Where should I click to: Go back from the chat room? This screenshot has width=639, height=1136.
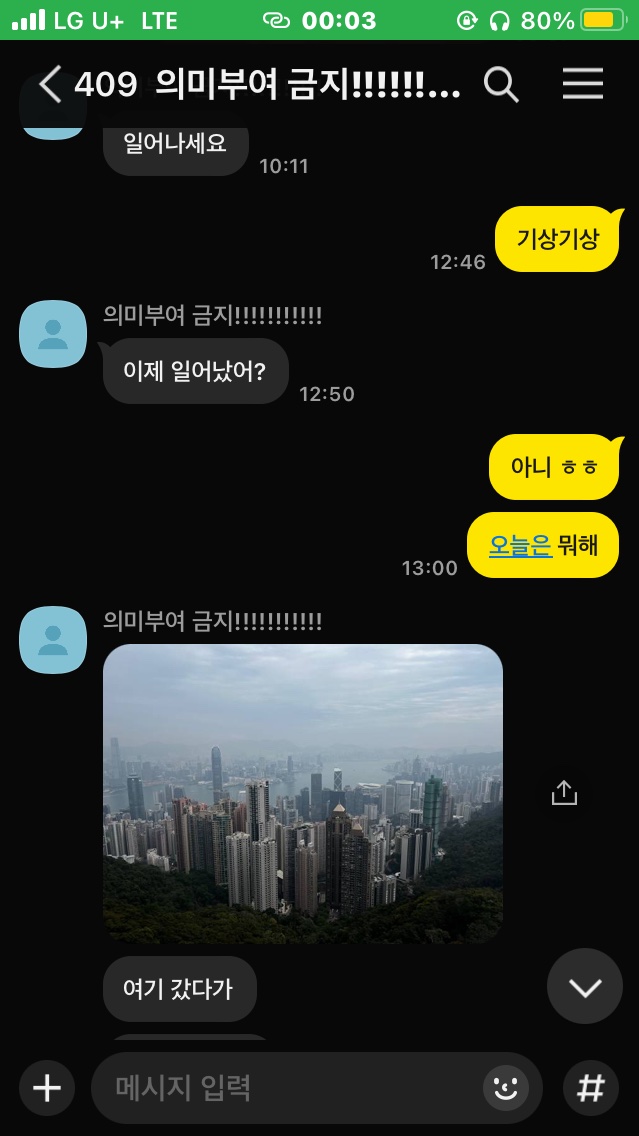point(50,85)
